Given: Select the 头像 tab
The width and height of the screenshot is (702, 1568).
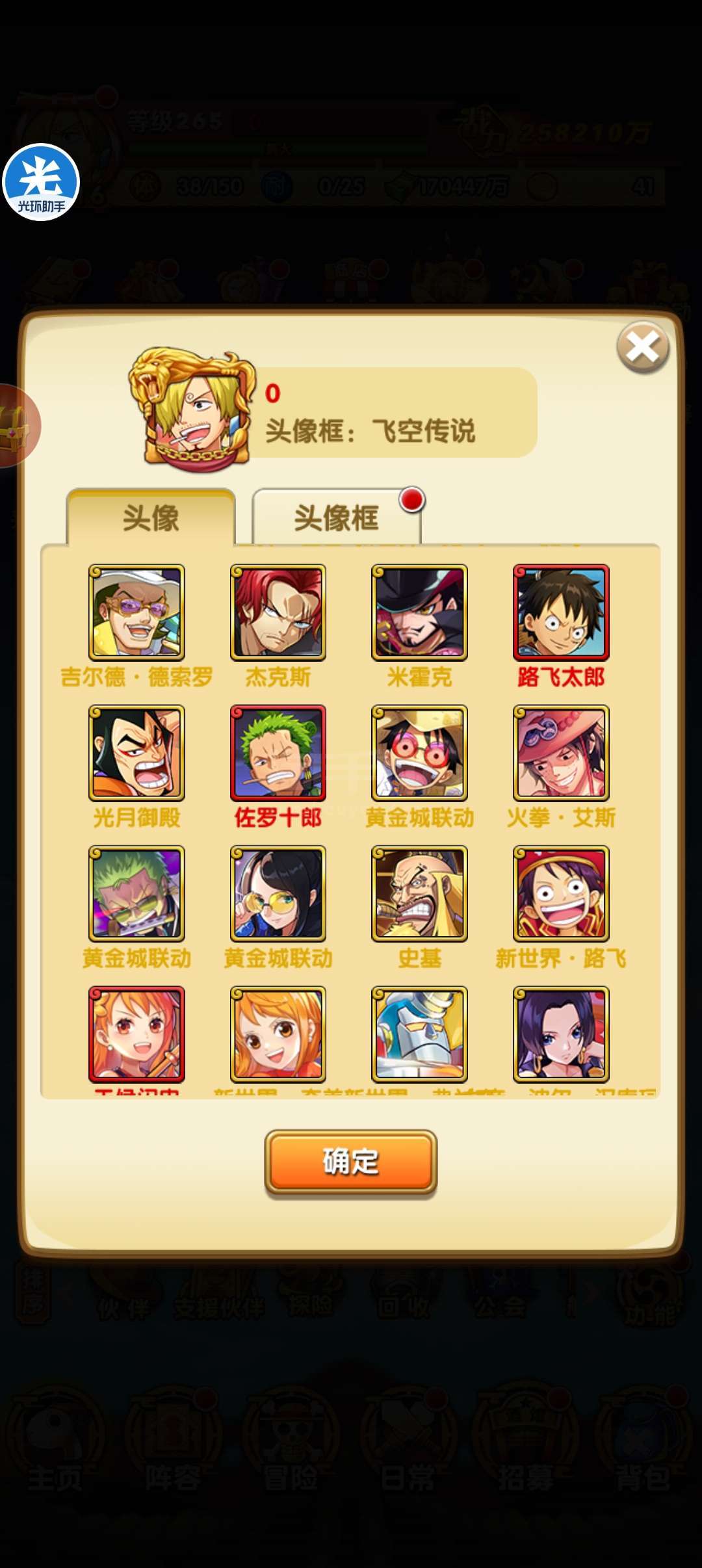Looking at the screenshot, I should (x=151, y=517).
